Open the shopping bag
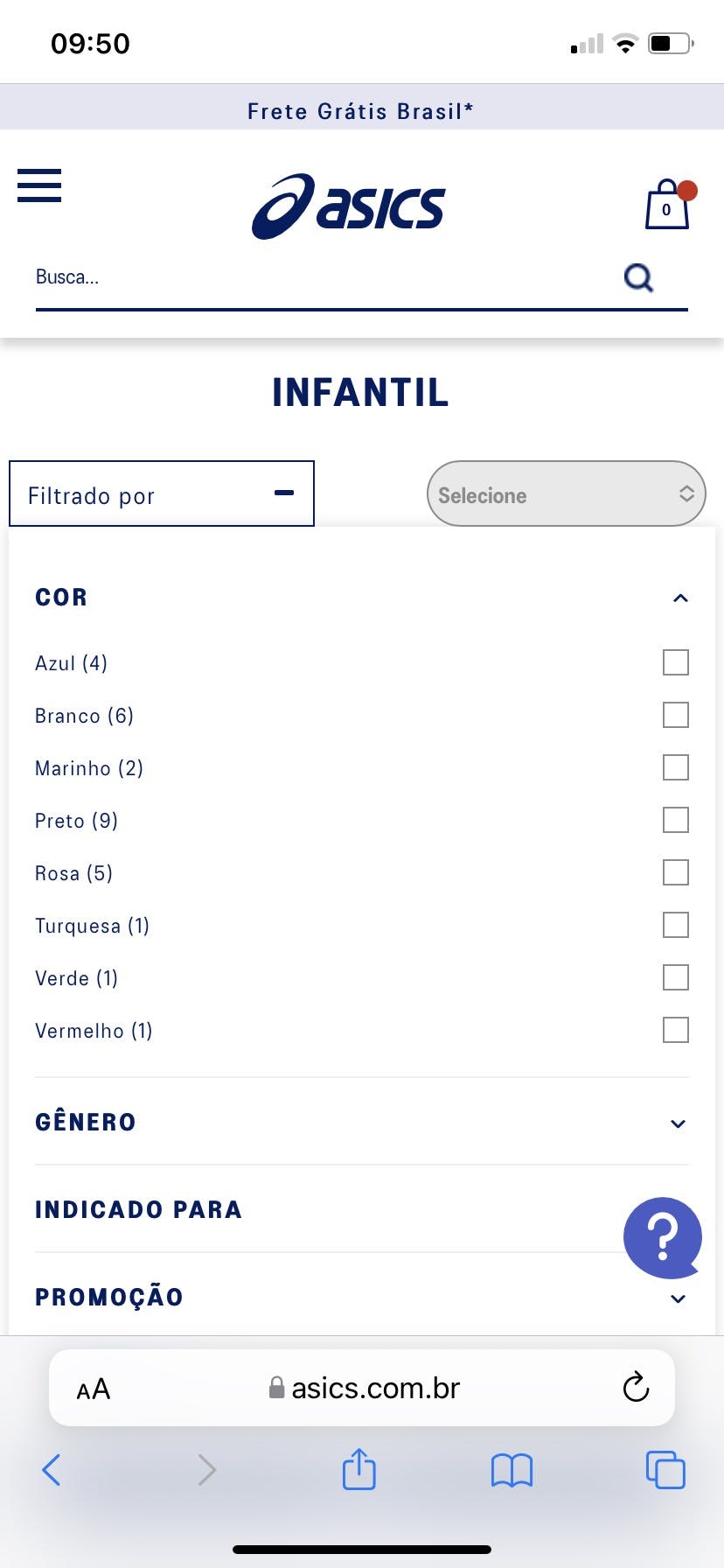 (667, 206)
